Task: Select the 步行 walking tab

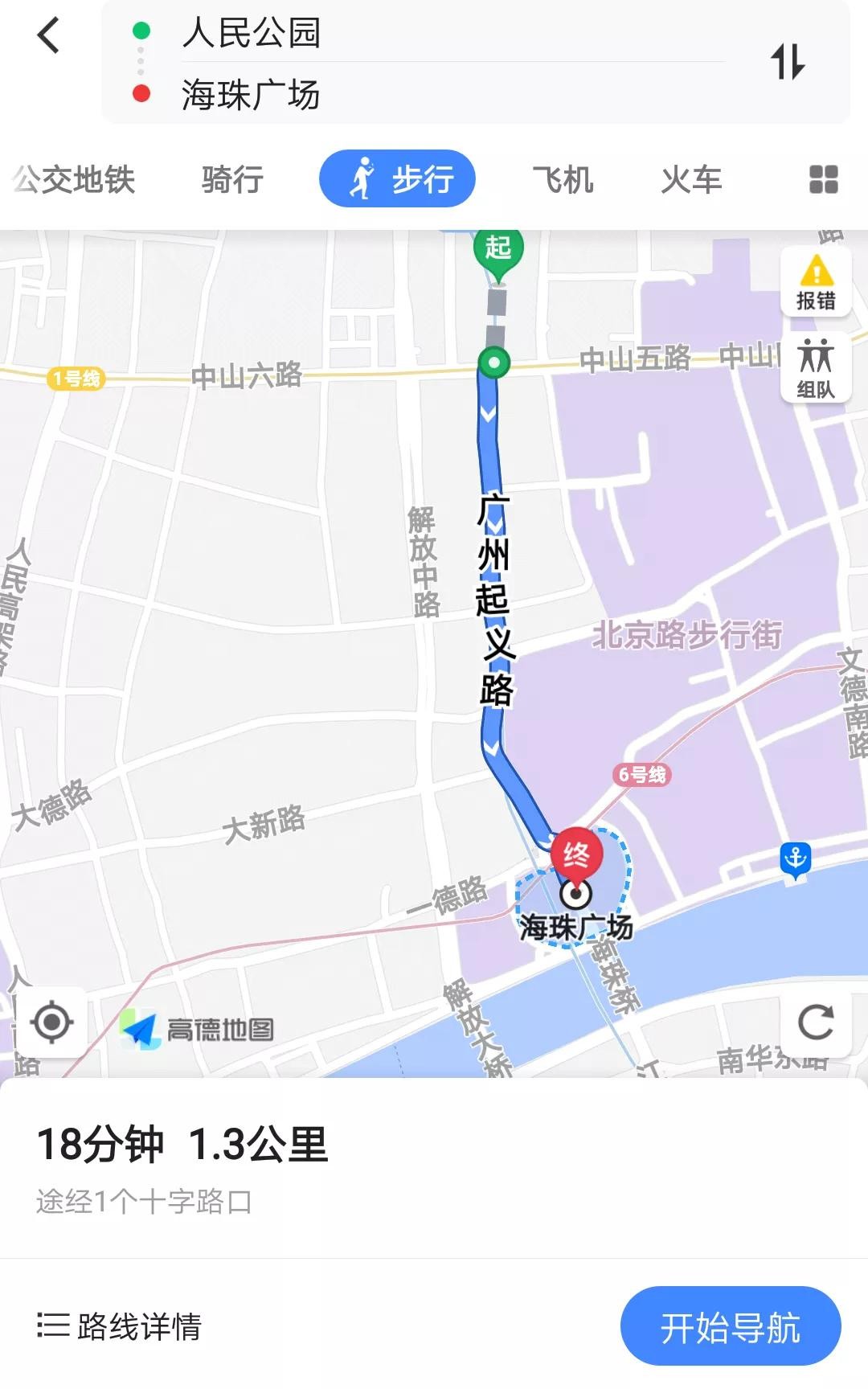Action: point(397,178)
